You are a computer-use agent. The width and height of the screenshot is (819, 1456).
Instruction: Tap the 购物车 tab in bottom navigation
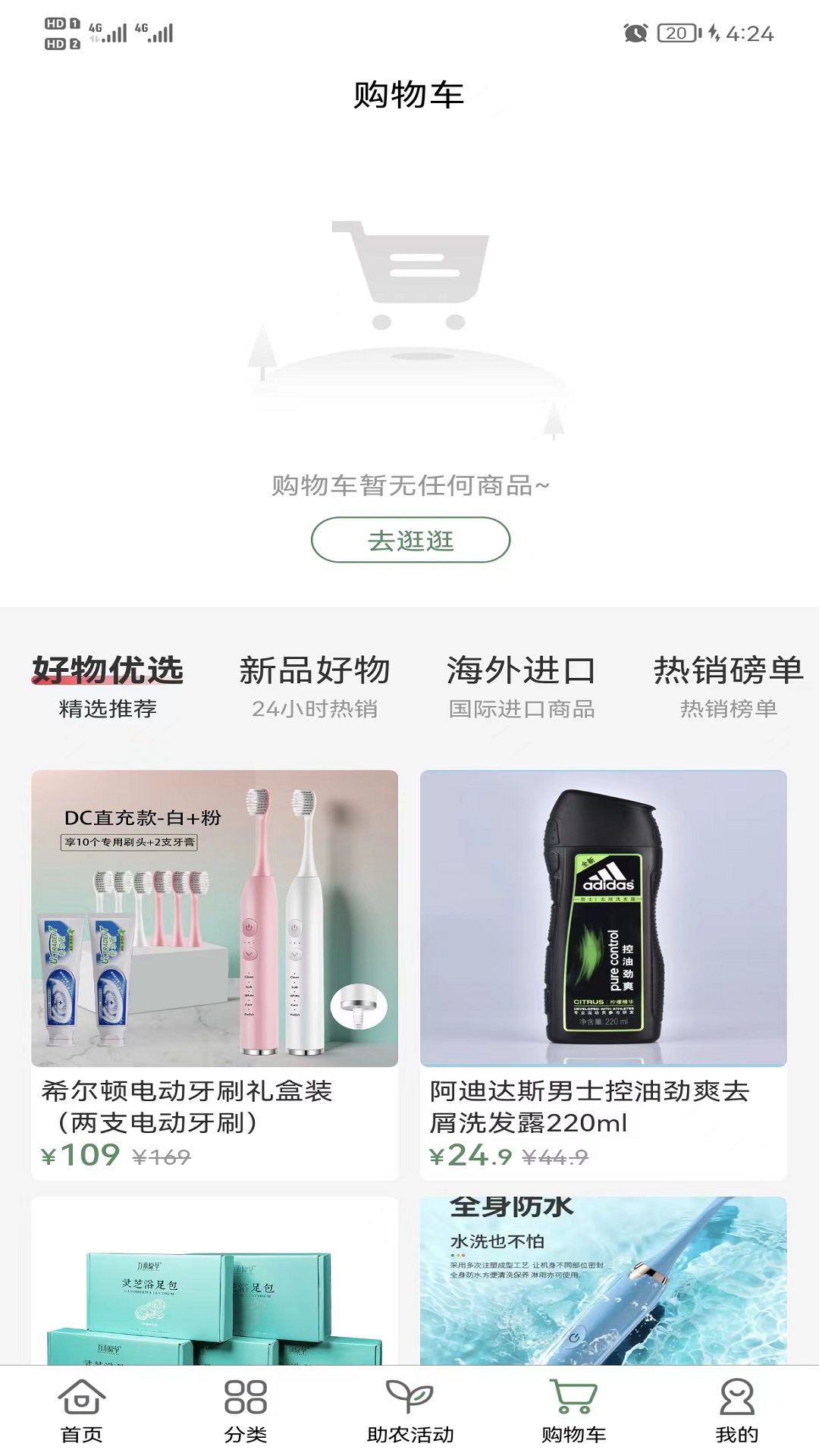click(573, 1410)
